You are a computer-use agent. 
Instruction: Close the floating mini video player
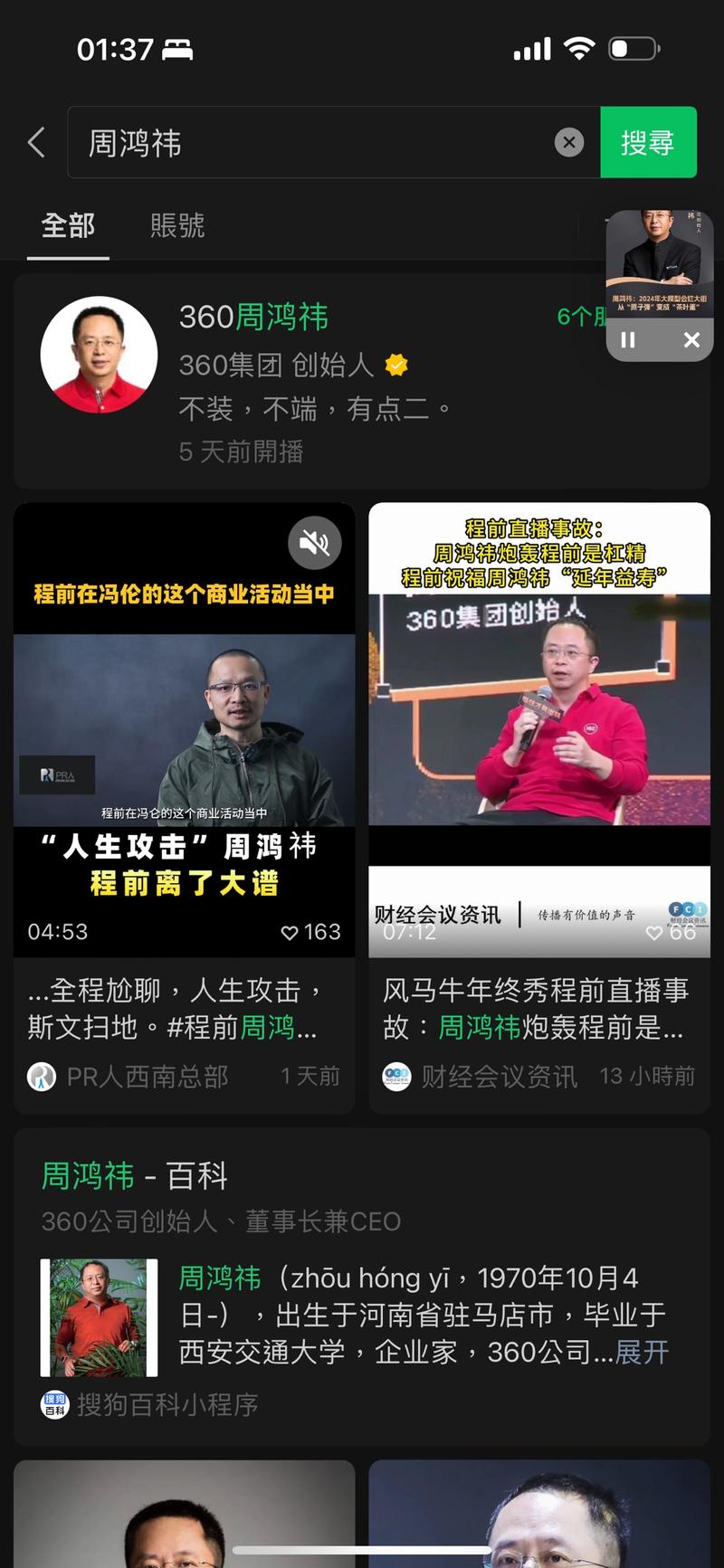point(691,339)
